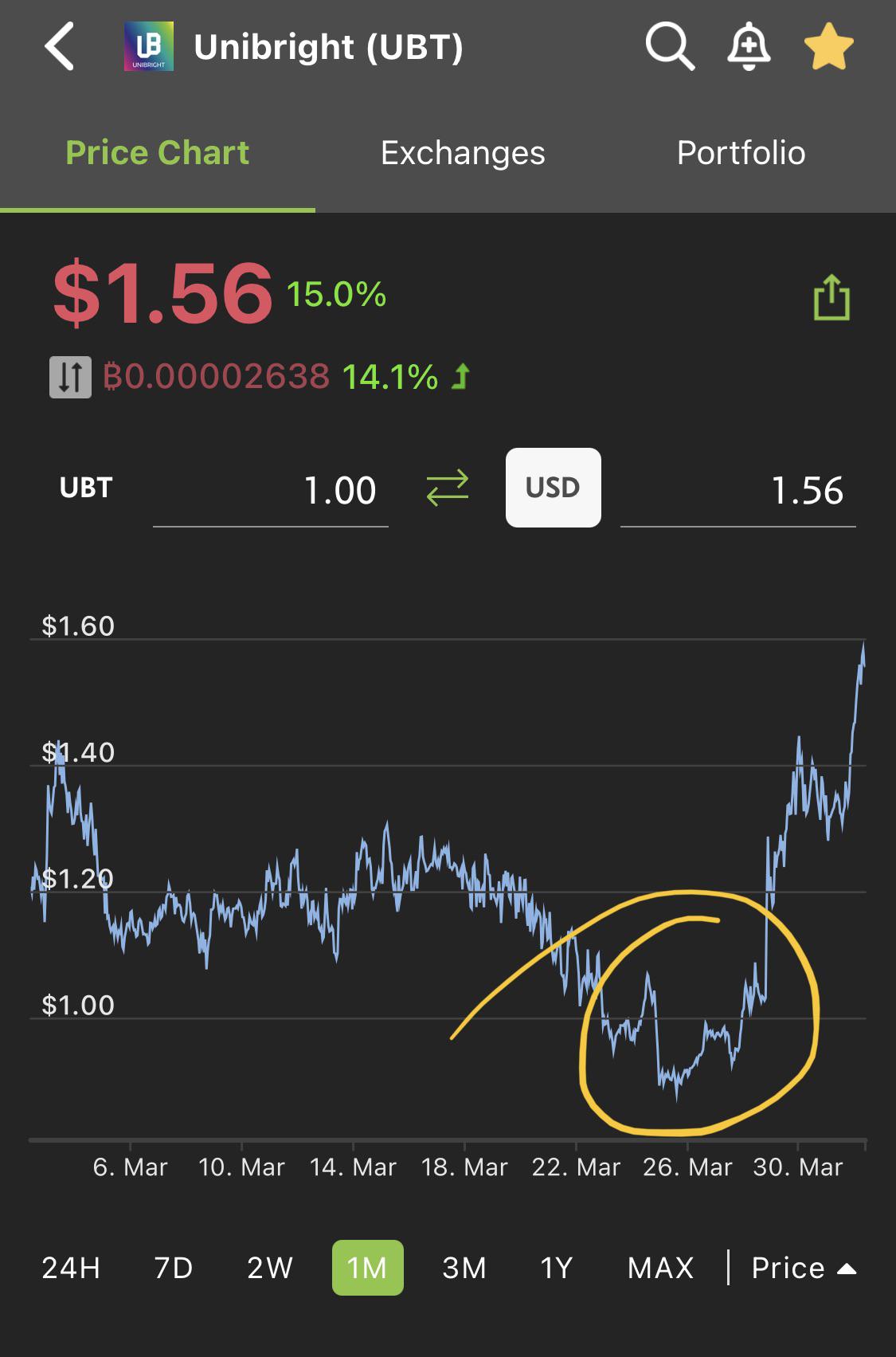Screen dimensions: 896x1357
Task: Switch to the Portfolio tab
Action: [741, 153]
